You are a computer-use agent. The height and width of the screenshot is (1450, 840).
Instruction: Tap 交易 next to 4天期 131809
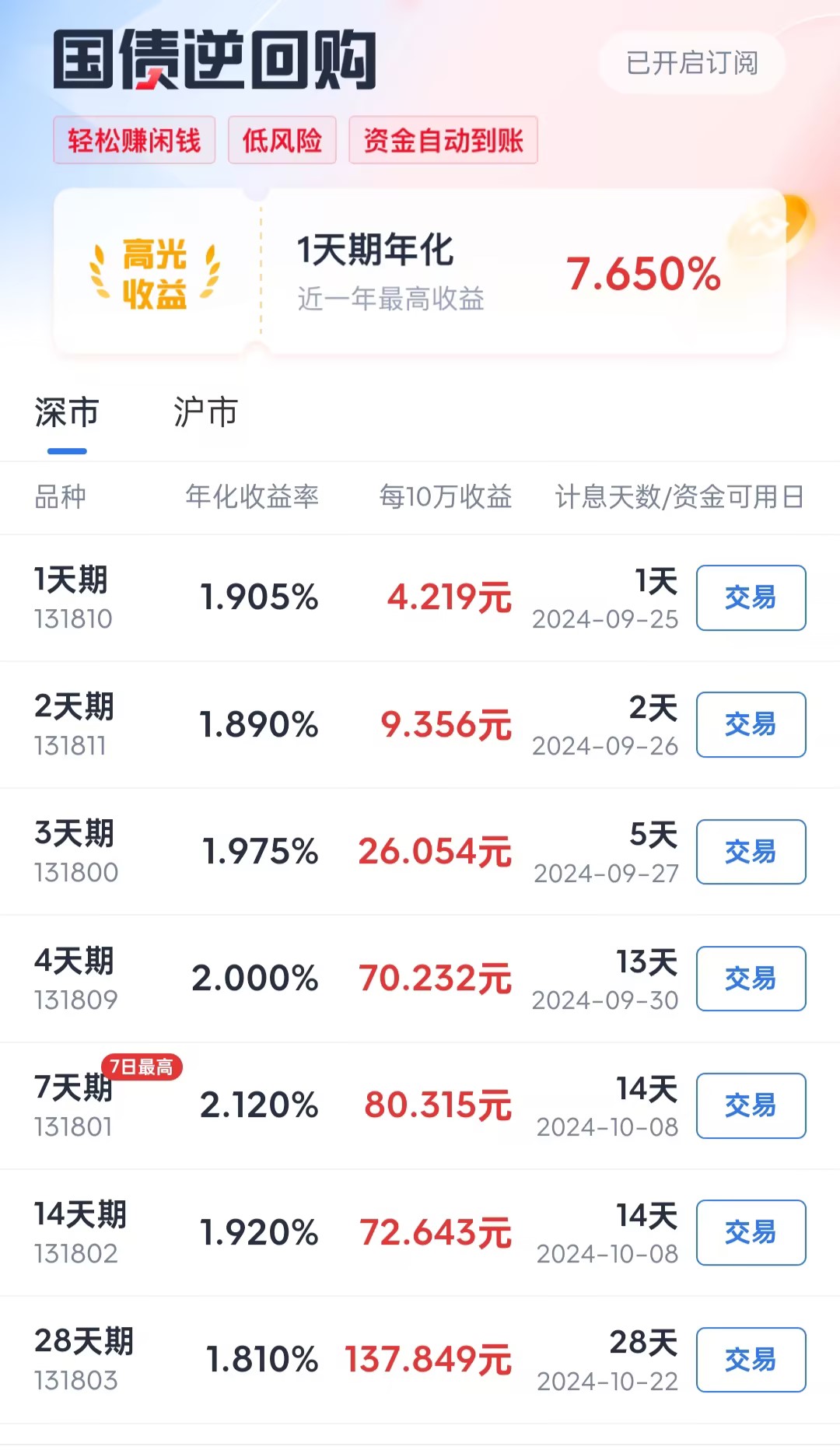pyautogui.click(x=751, y=979)
